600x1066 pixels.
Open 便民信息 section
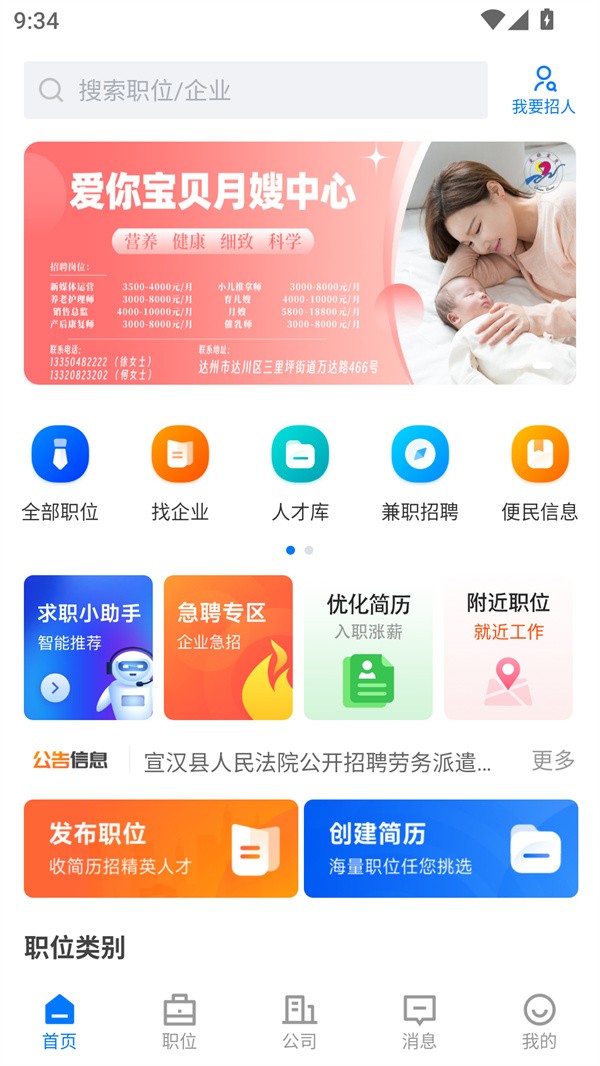coord(540,473)
